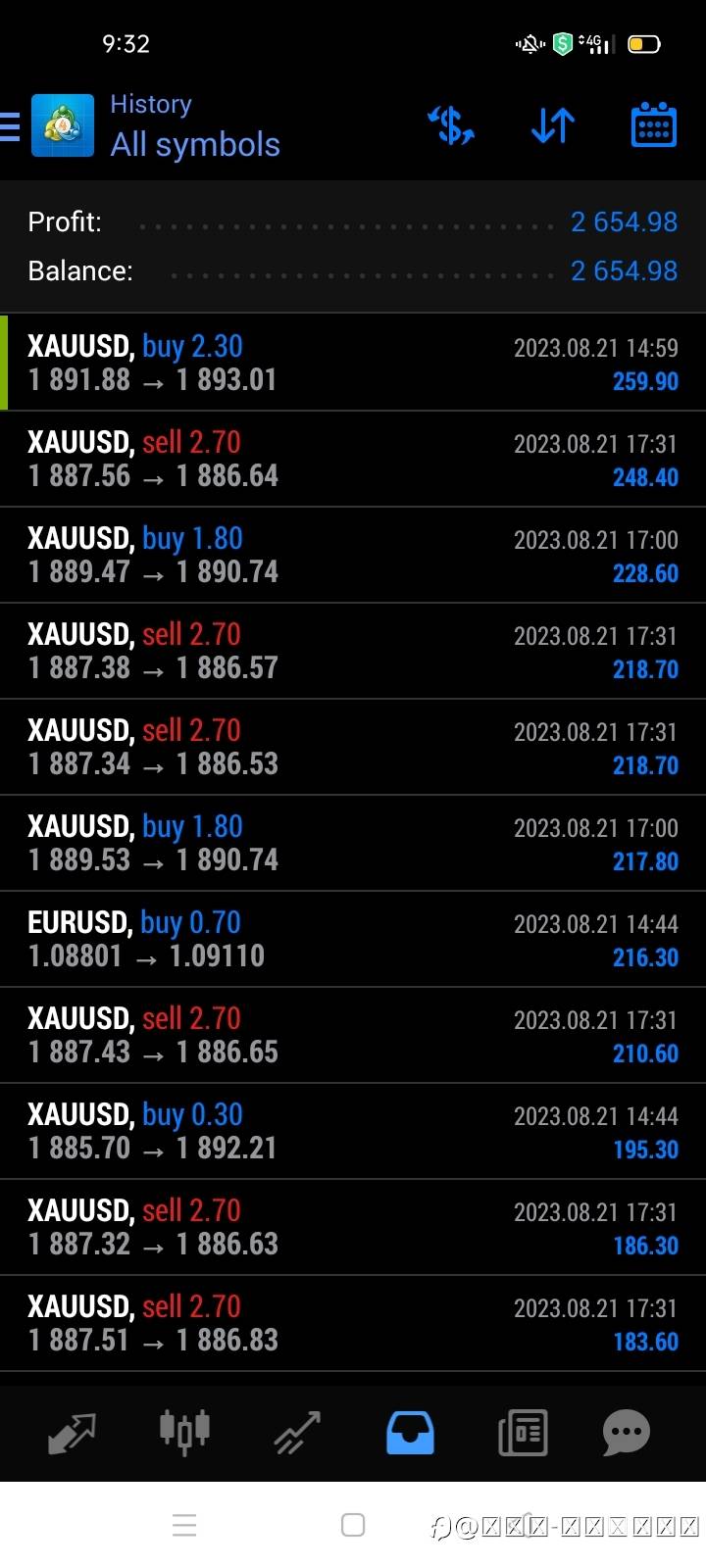Viewport: 706px width, 1568px height.
Task: Switch to the candlestick Chart tab
Action: click(184, 1431)
